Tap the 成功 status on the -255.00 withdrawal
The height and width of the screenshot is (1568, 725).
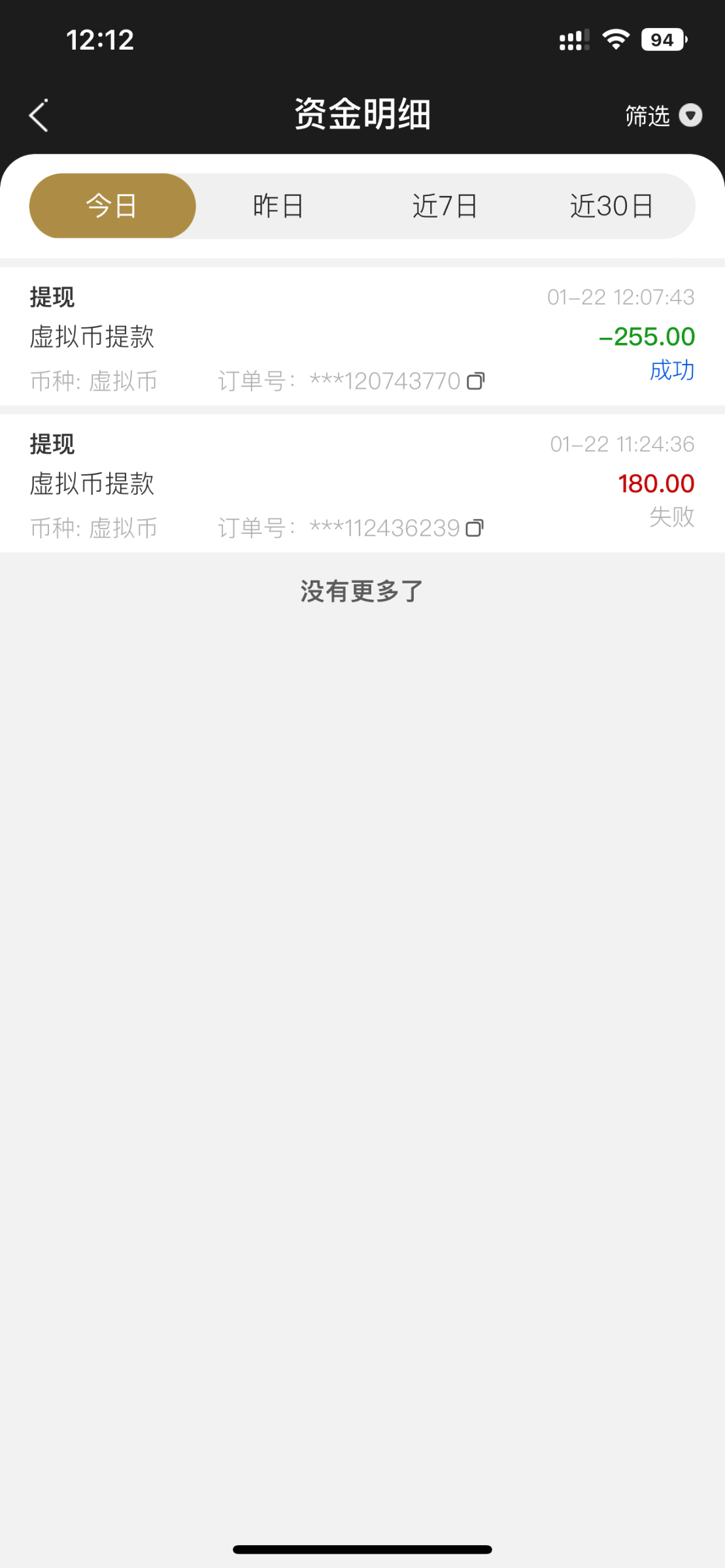[671, 371]
